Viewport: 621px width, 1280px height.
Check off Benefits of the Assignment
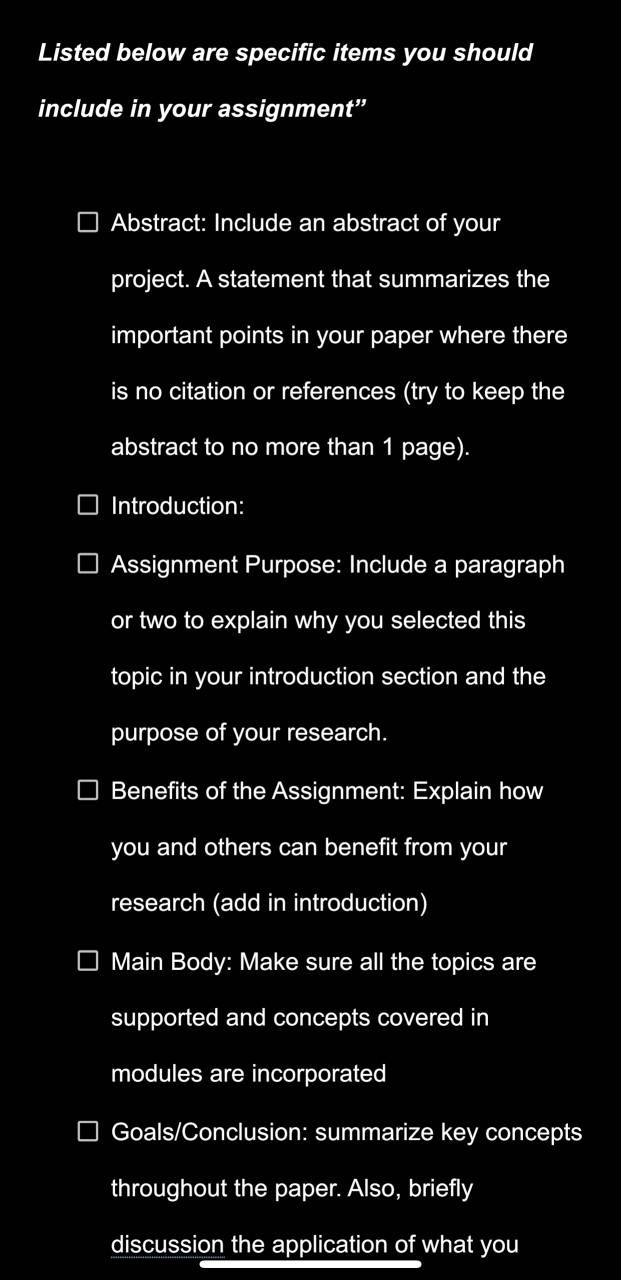pyautogui.click(x=88, y=791)
